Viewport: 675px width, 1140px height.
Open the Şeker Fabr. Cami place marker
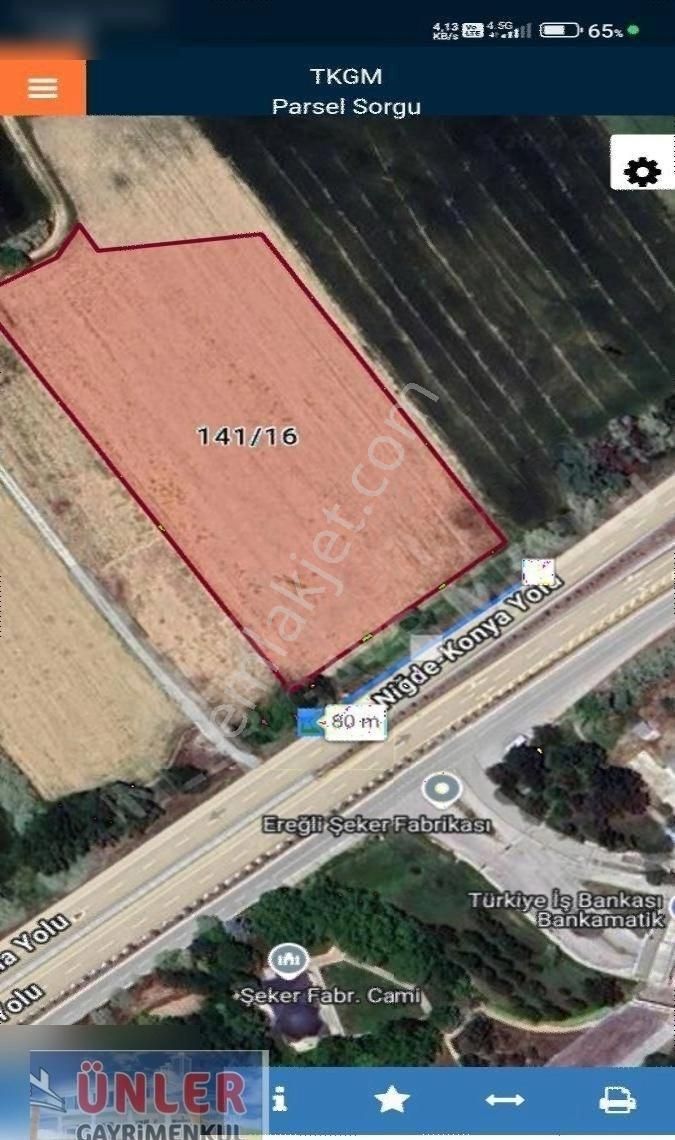pos(290,961)
